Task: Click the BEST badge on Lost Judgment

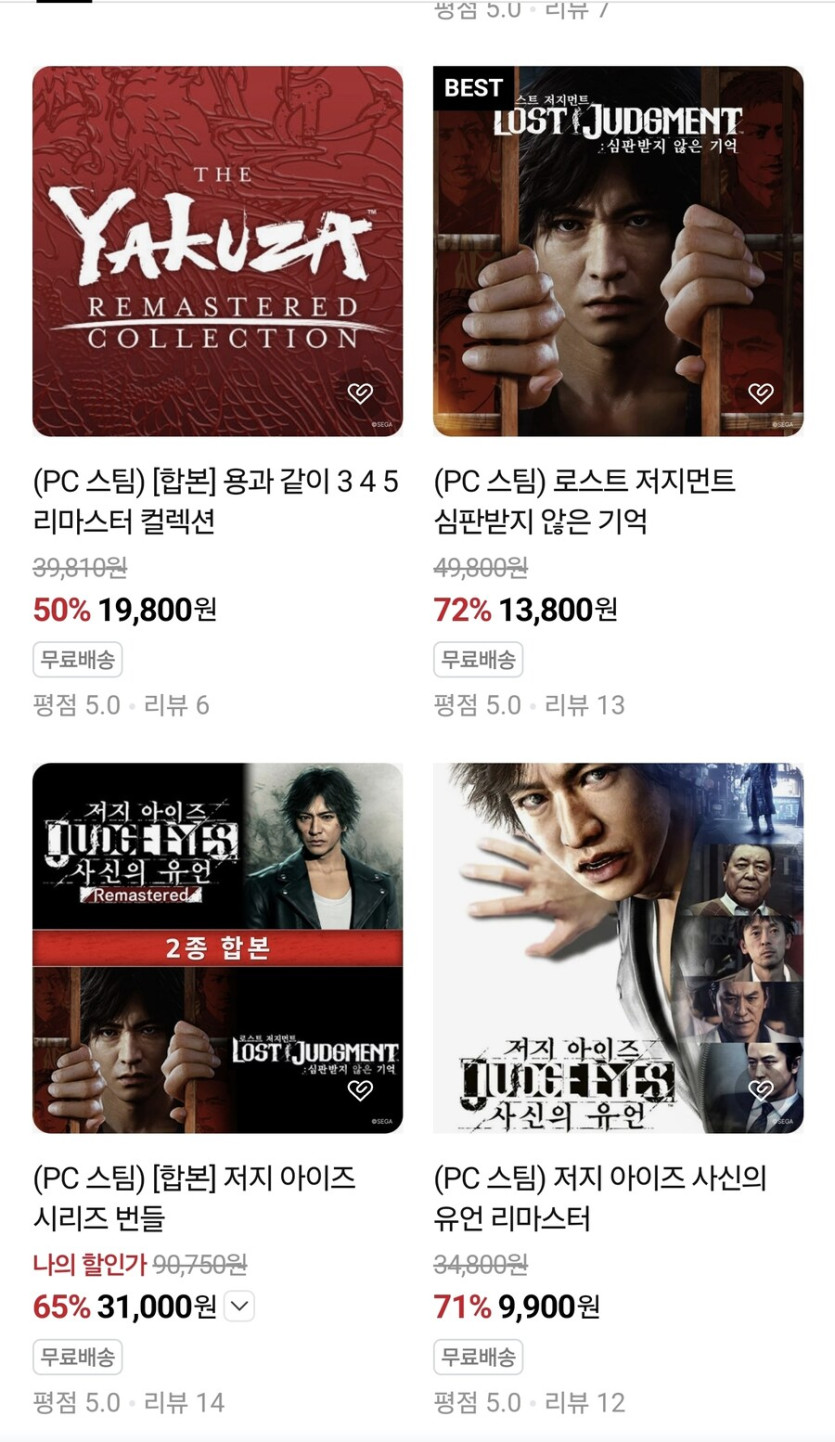Action: [473, 88]
